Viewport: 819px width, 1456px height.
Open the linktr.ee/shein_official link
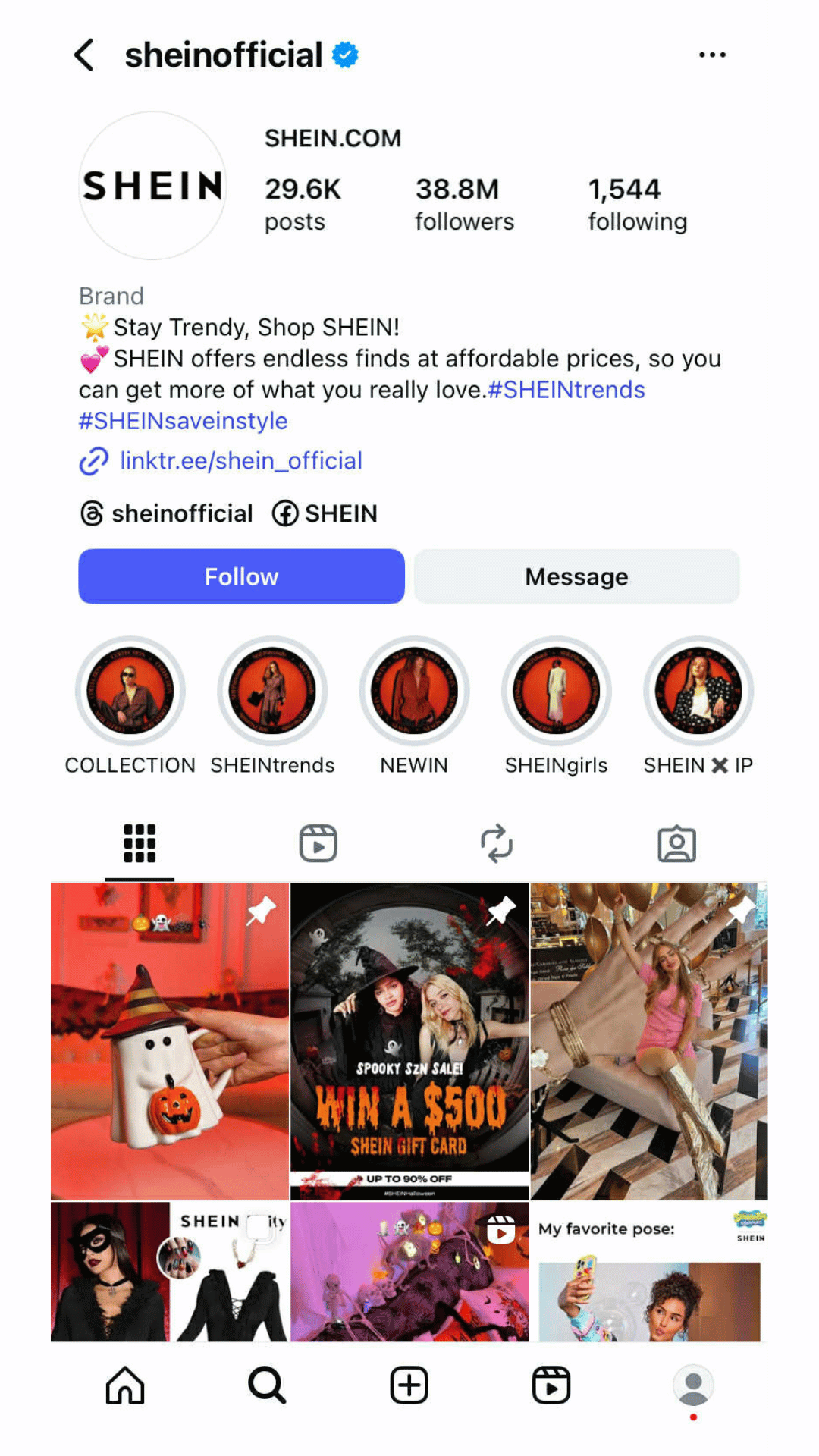click(x=241, y=460)
